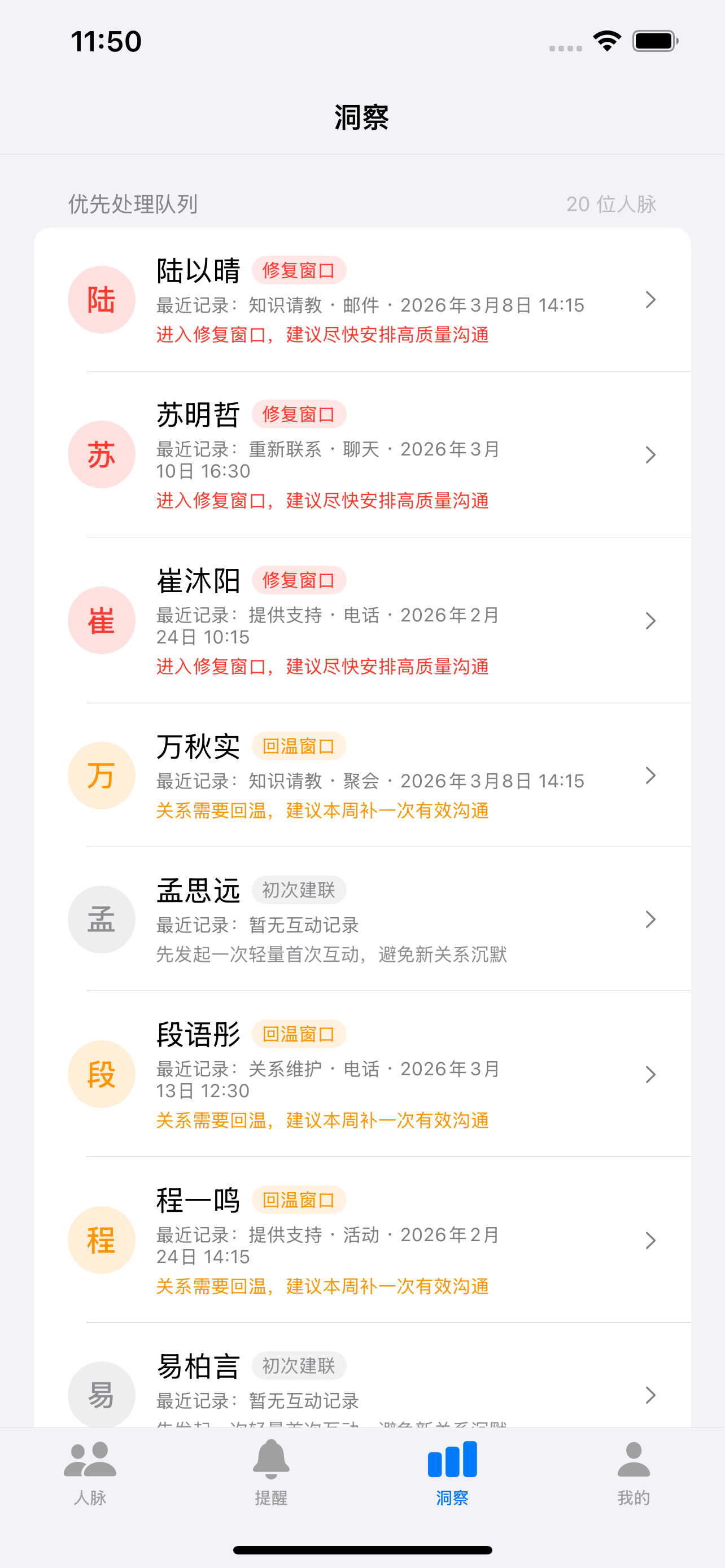The image size is (725, 1568).
Task: Click 程一鸣's avatar circle
Action: [101, 1241]
